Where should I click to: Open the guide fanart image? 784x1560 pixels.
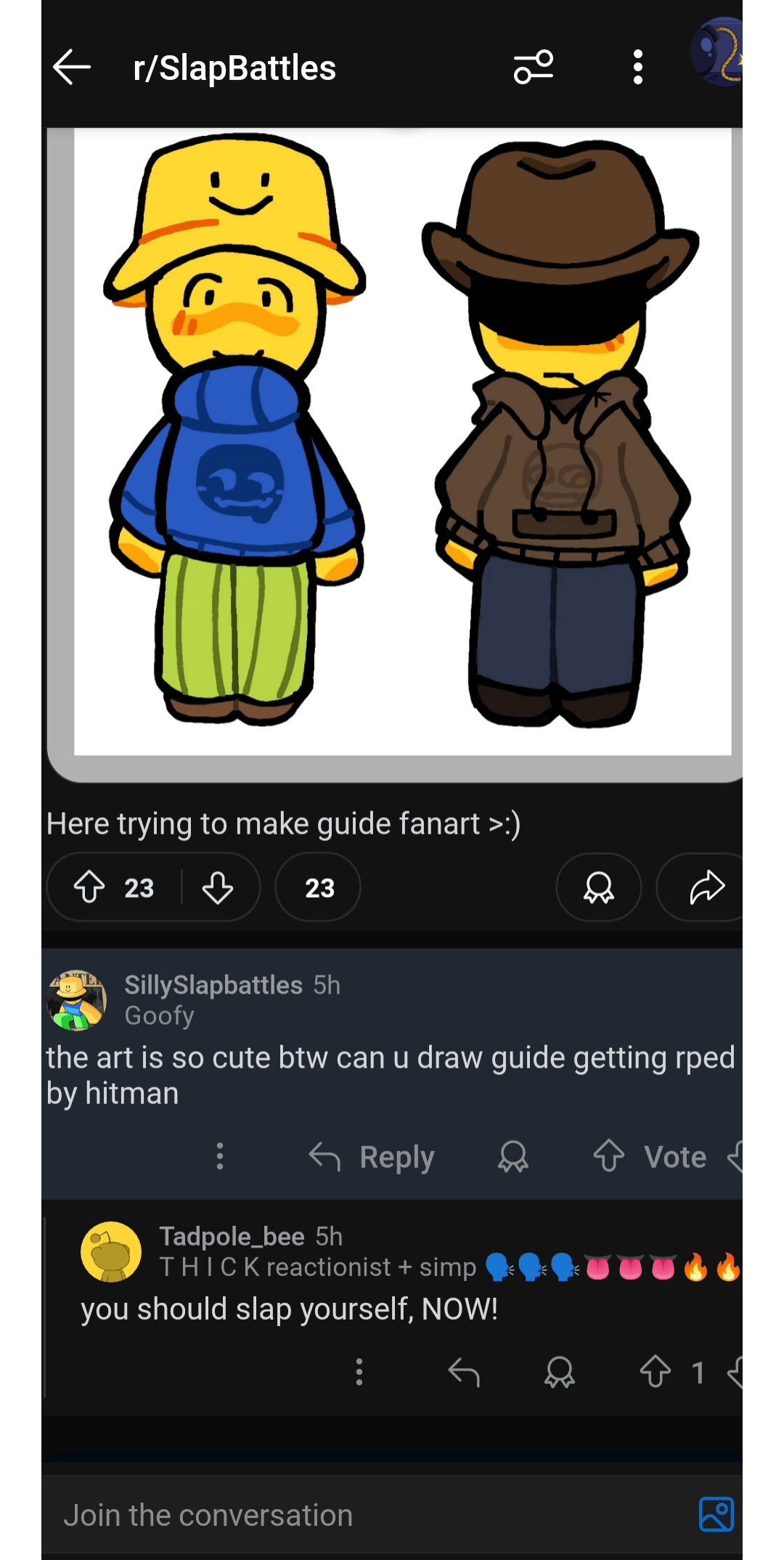click(x=401, y=443)
